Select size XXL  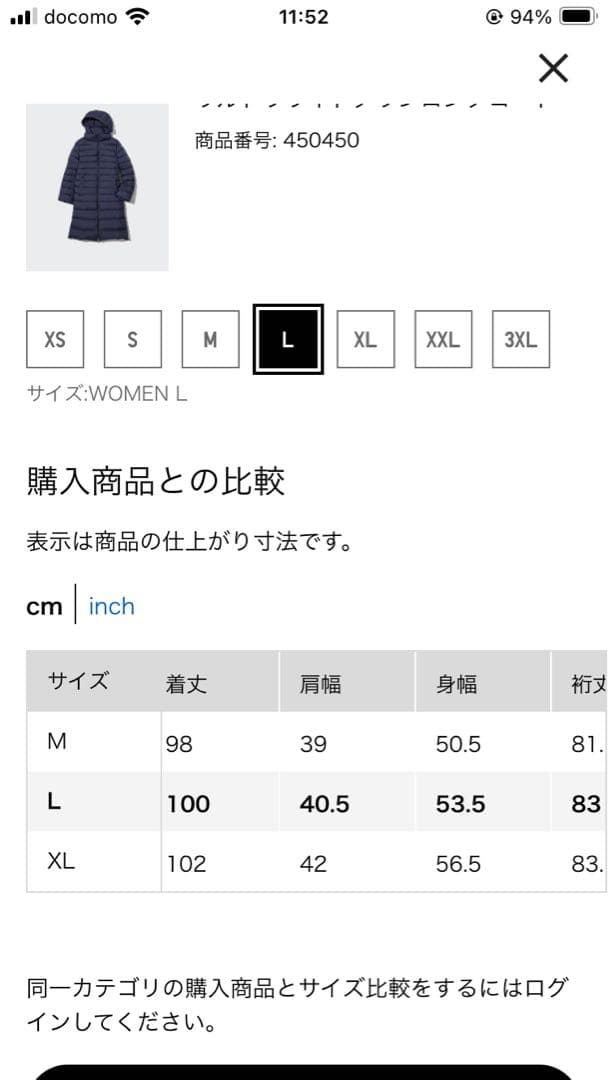(443, 340)
